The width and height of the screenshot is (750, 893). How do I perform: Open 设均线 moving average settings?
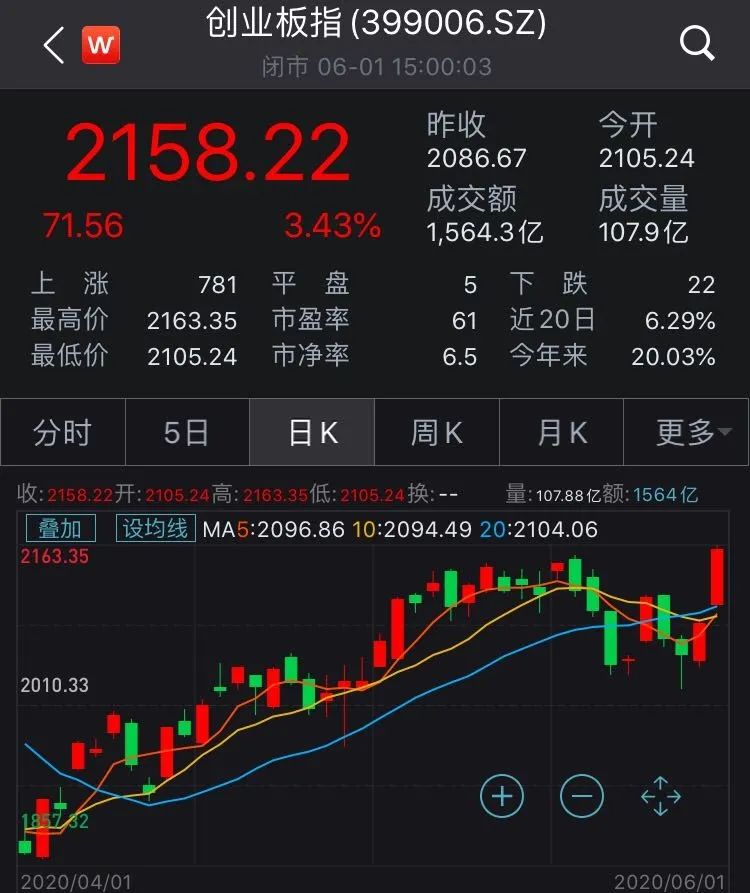click(155, 528)
